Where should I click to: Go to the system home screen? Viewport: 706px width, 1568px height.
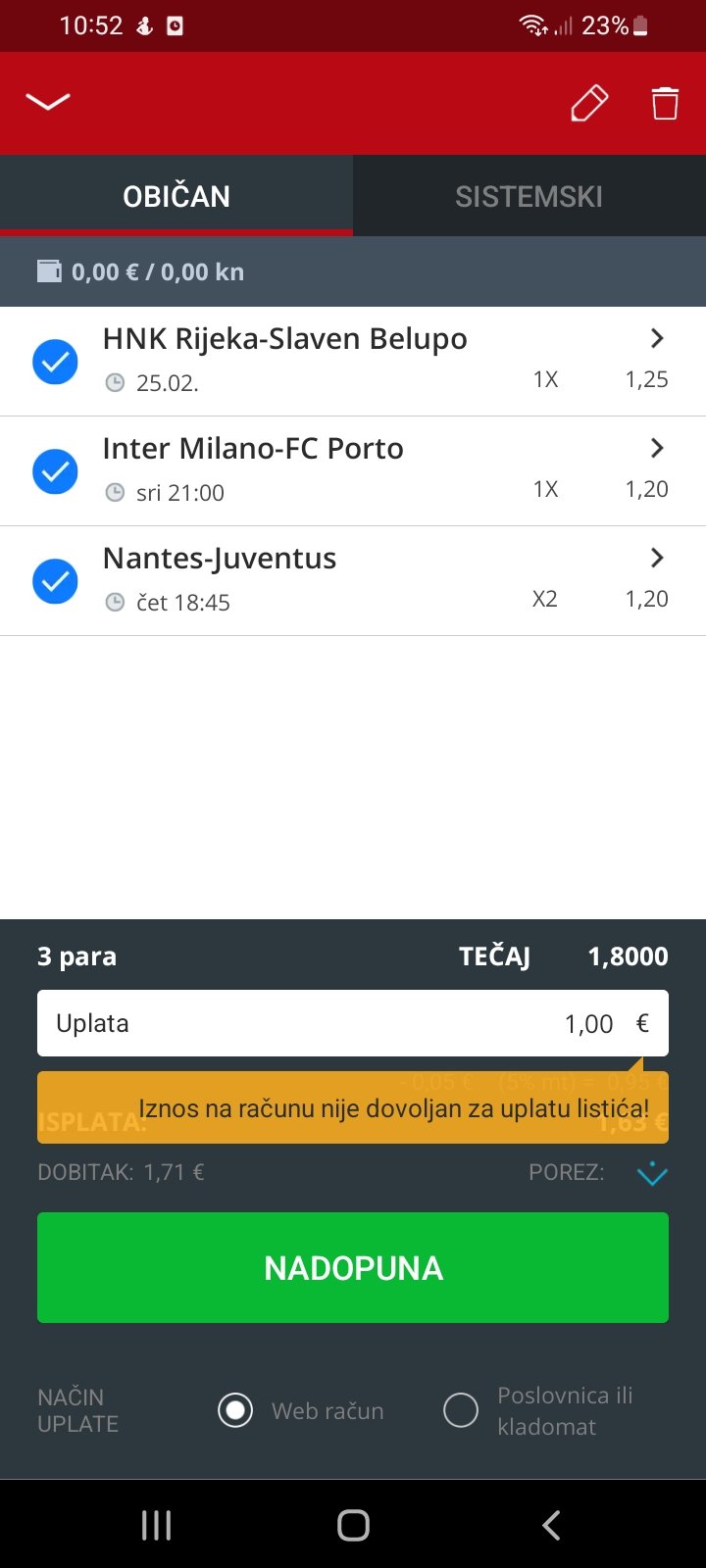(x=353, y=1525)
